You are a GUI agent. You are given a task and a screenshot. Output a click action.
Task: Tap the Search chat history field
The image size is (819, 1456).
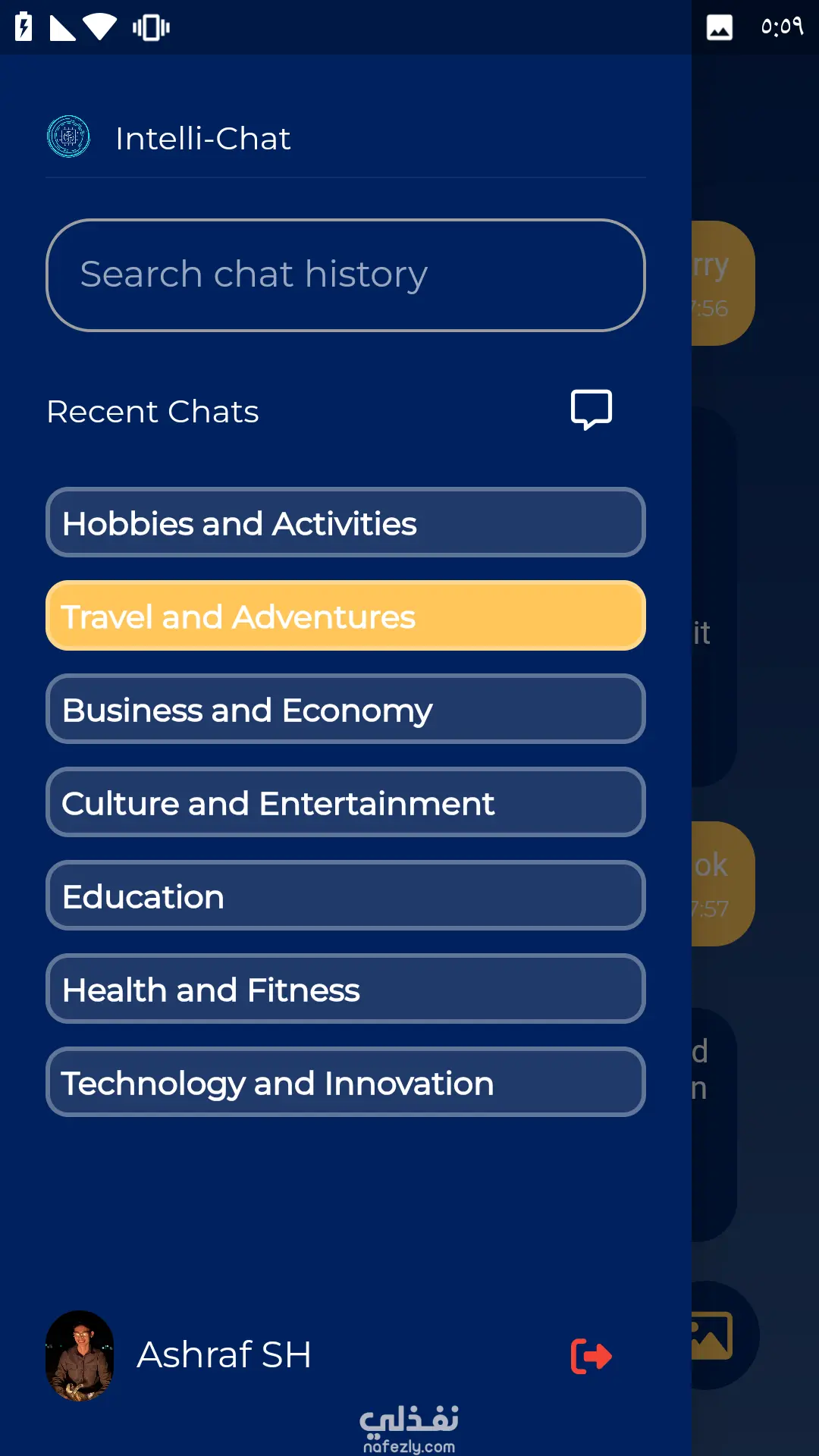(345, 275)
